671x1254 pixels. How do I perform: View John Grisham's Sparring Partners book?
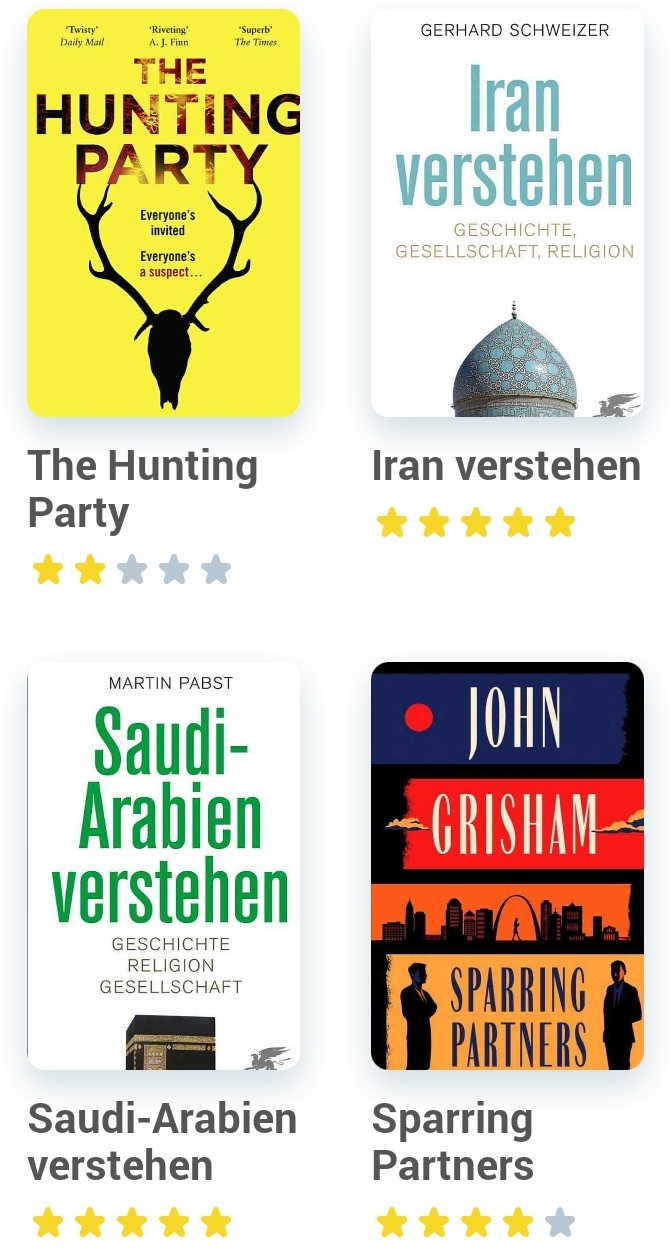[507, 866]
